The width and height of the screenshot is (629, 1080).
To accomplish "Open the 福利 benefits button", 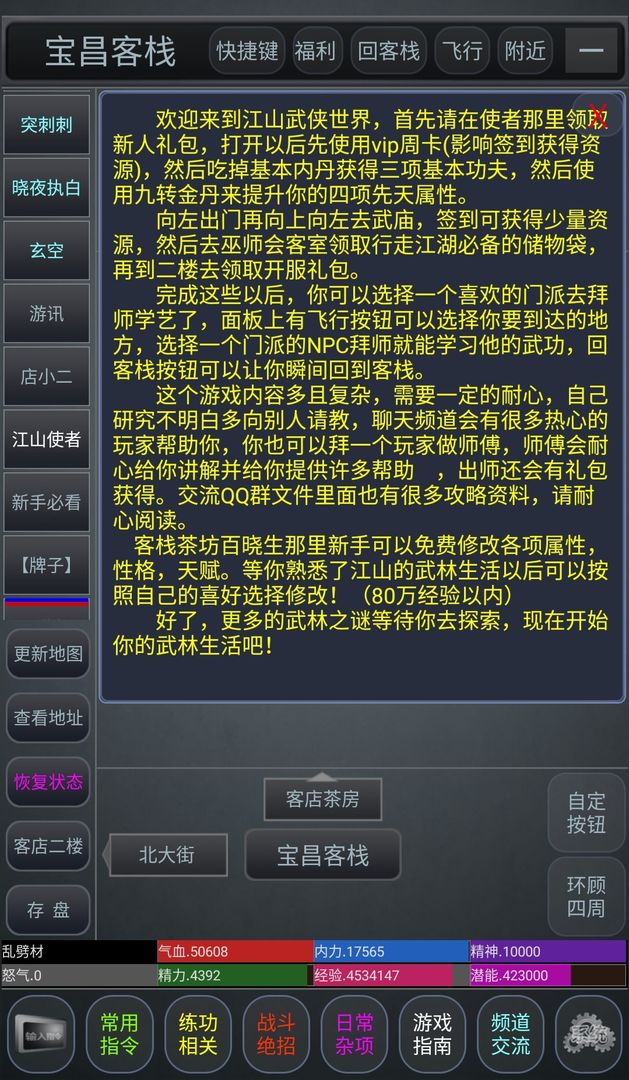I will coord(315,51).
